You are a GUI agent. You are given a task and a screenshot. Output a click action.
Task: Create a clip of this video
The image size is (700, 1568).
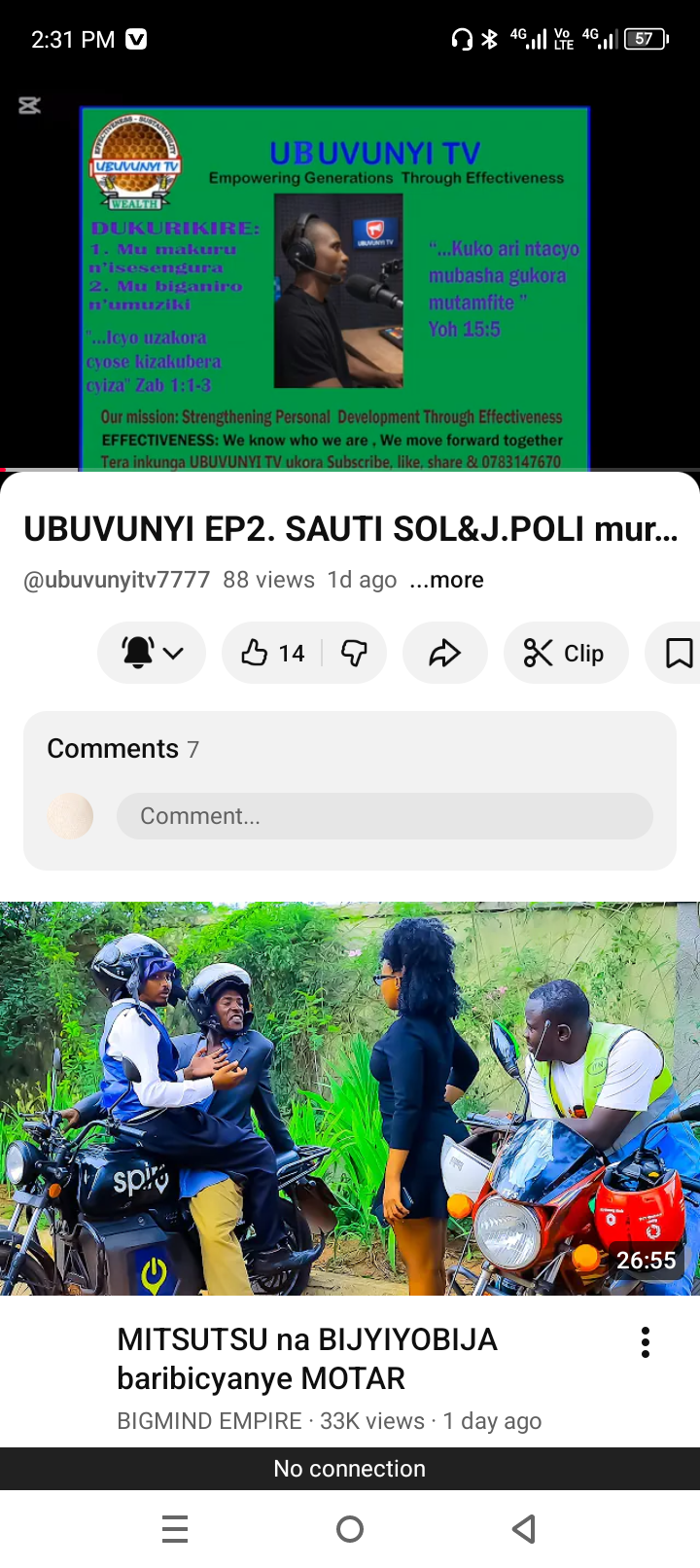pyautogui.click(x=565, y=653)
